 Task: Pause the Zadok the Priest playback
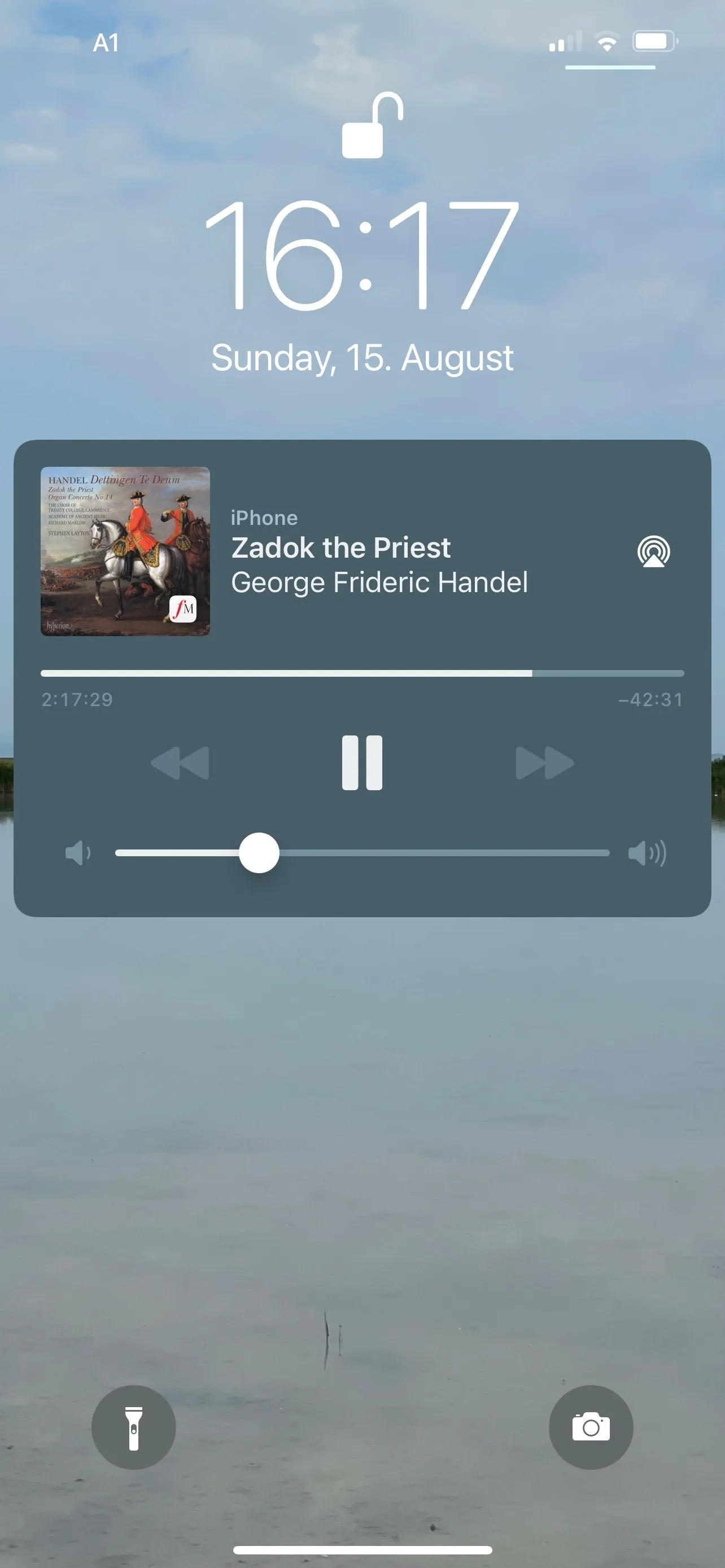(362, 762)
